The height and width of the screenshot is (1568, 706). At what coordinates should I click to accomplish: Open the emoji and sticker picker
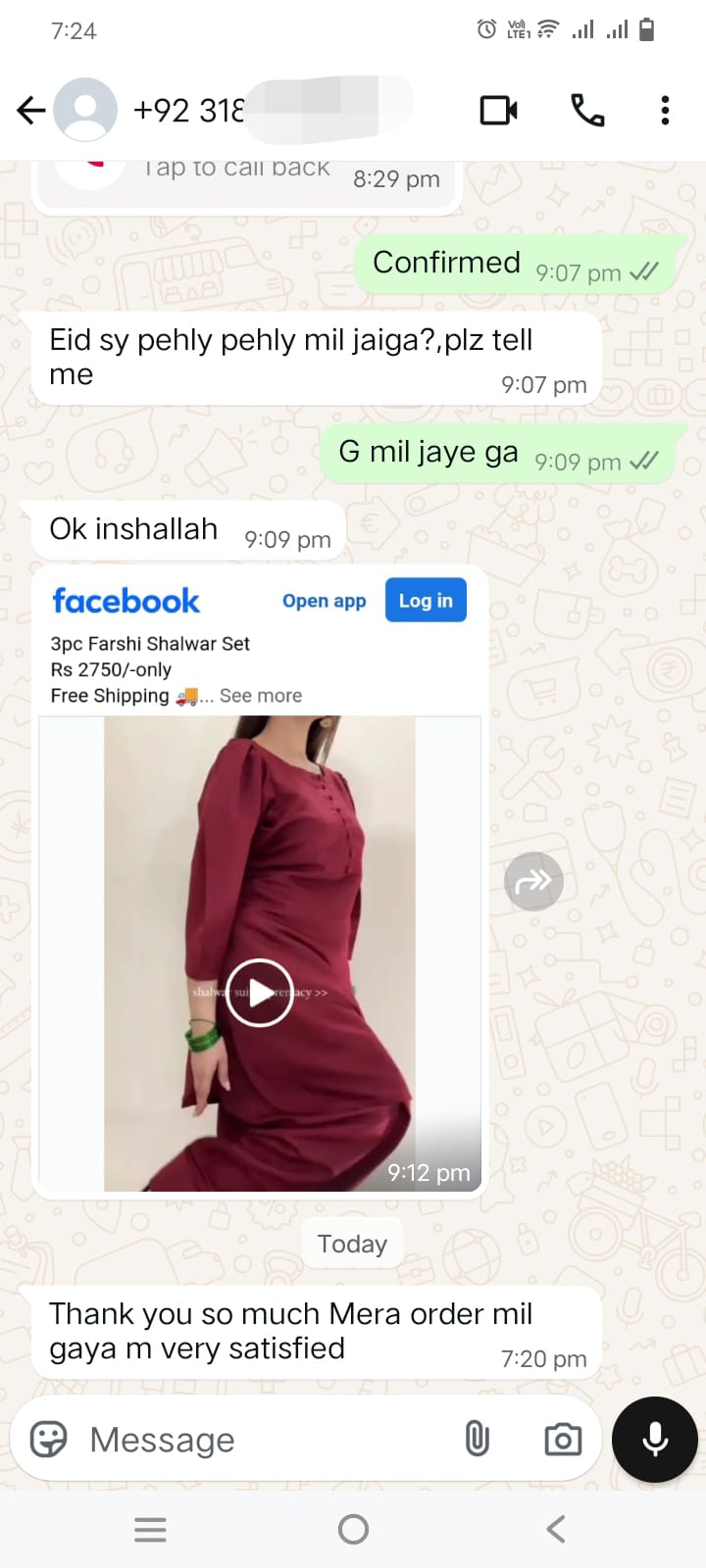pyautogui.click(x=48, y=1439)
